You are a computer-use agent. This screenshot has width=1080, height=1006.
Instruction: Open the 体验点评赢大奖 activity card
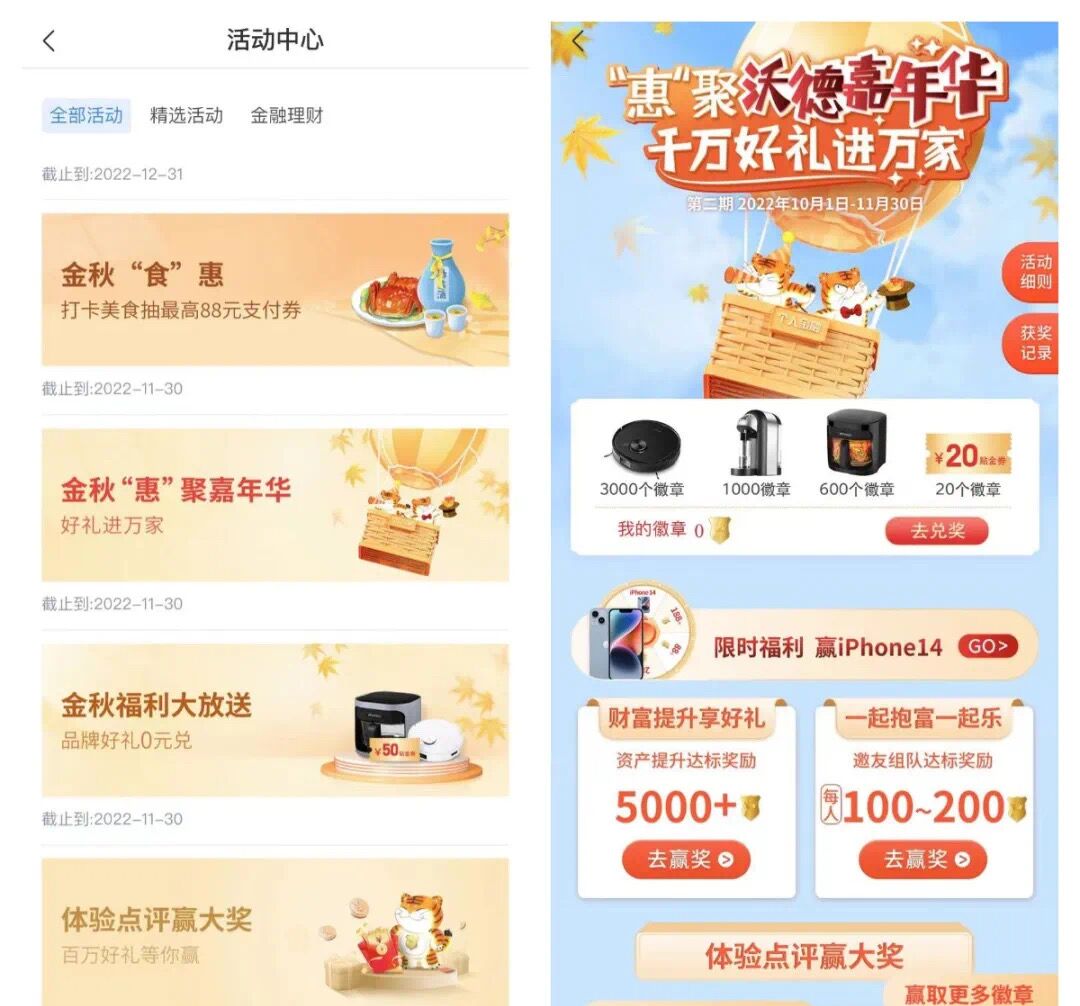coord(275,932)
